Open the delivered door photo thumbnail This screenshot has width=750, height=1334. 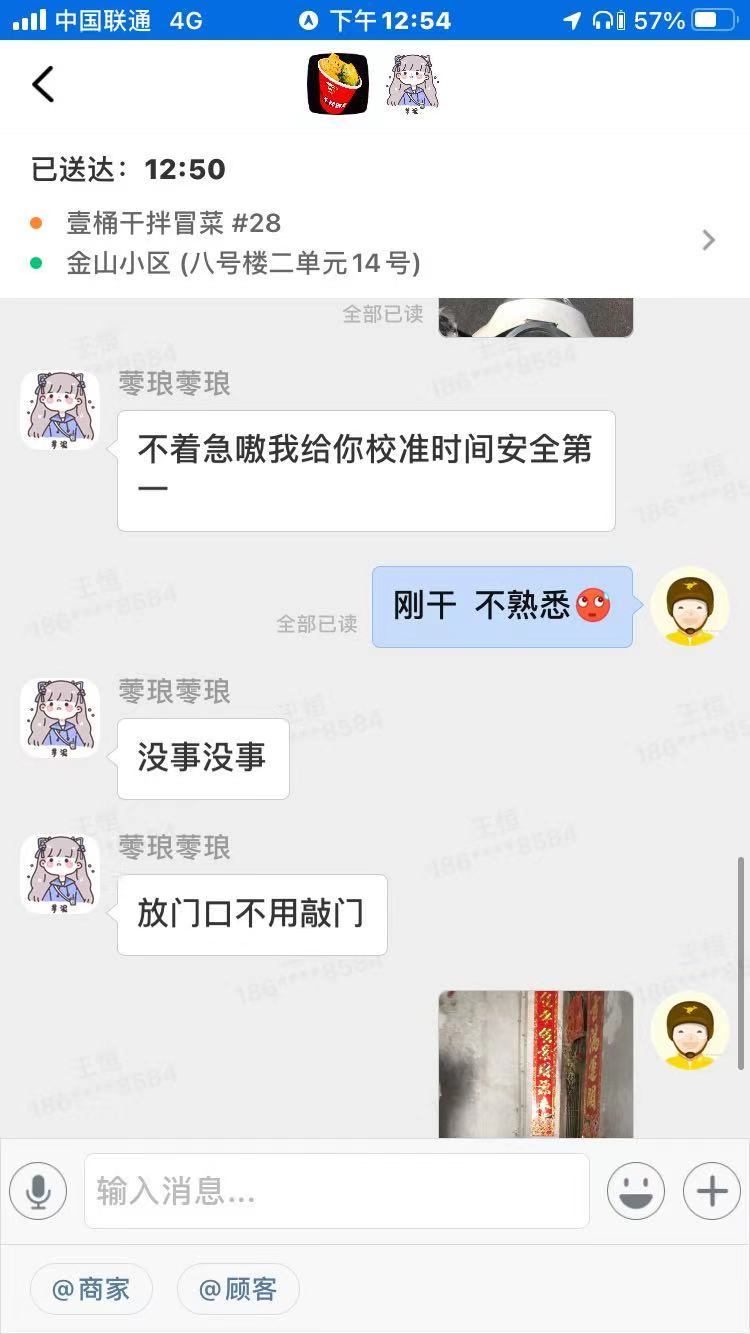(535, 1065)
